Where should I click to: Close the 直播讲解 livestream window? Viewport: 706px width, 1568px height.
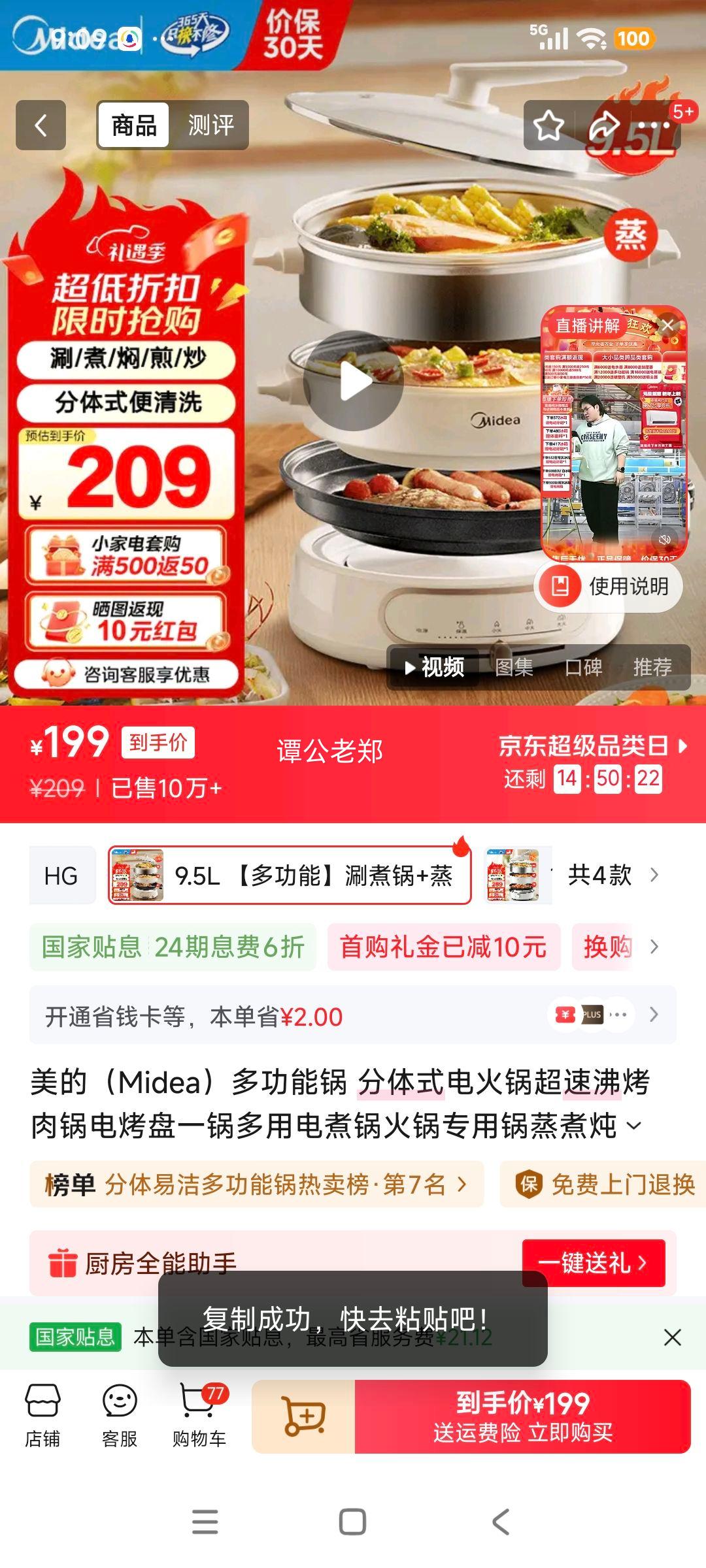tap(669, 325)
